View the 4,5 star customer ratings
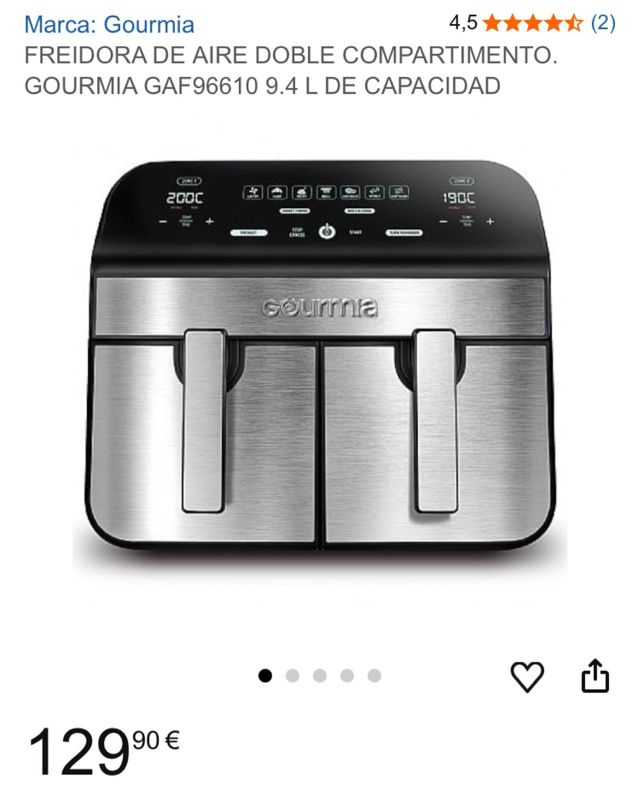This screenshot has width=640, height=804. click(x=532, y=23)
